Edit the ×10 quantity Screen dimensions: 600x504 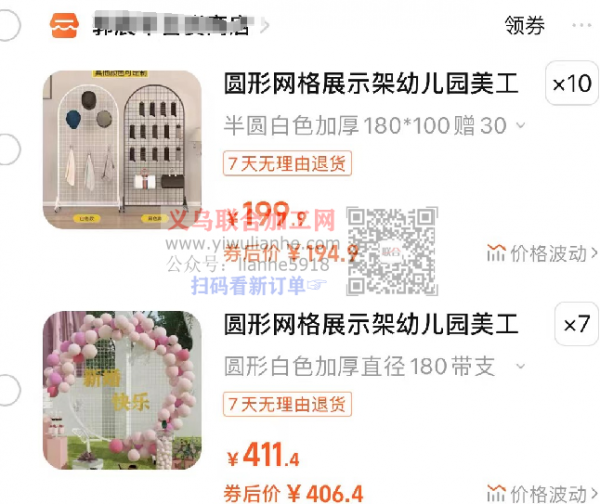[572, 85]
